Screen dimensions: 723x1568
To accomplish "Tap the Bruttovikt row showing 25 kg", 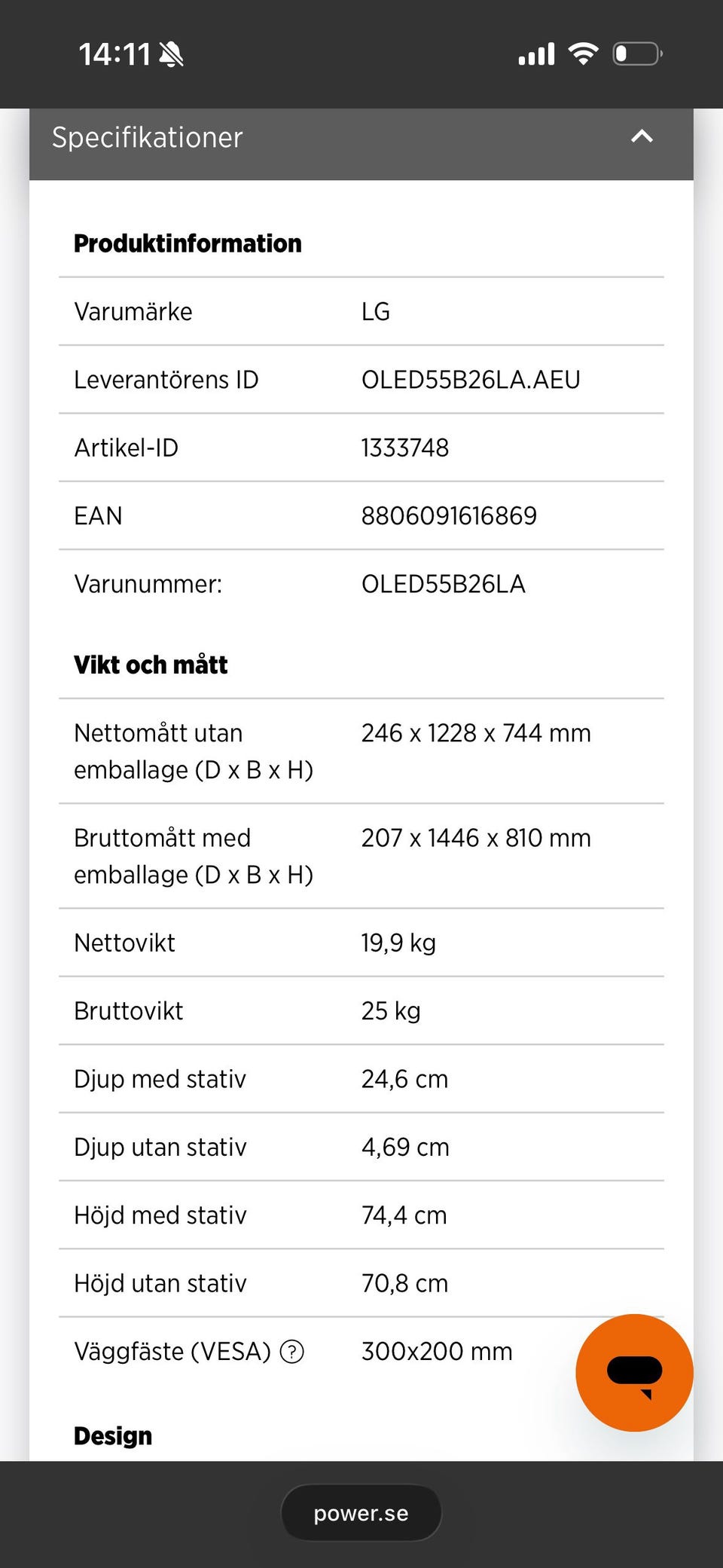I will pos(390,1010).
